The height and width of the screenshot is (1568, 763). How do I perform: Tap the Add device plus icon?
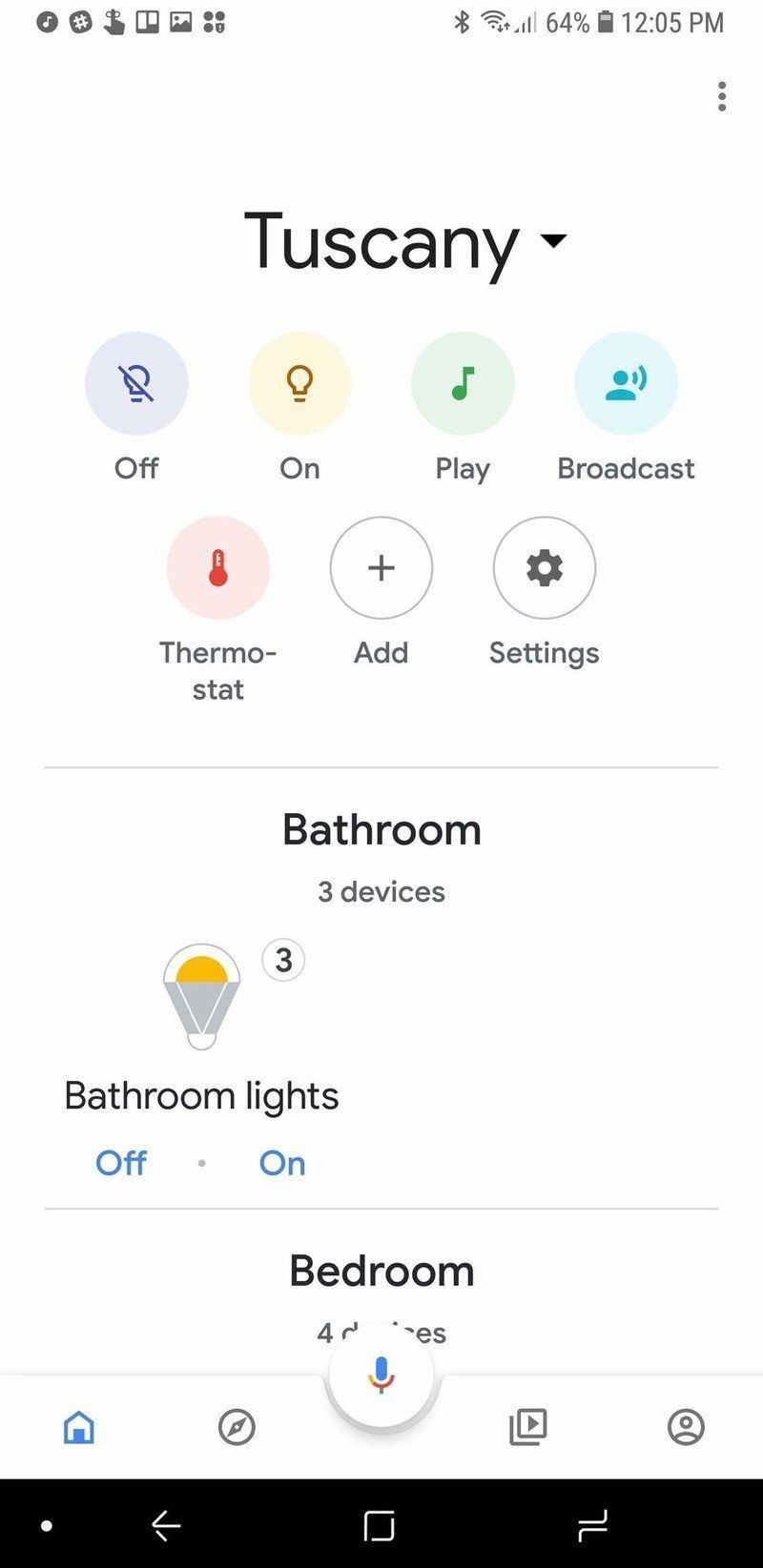(x=381, y=567)
